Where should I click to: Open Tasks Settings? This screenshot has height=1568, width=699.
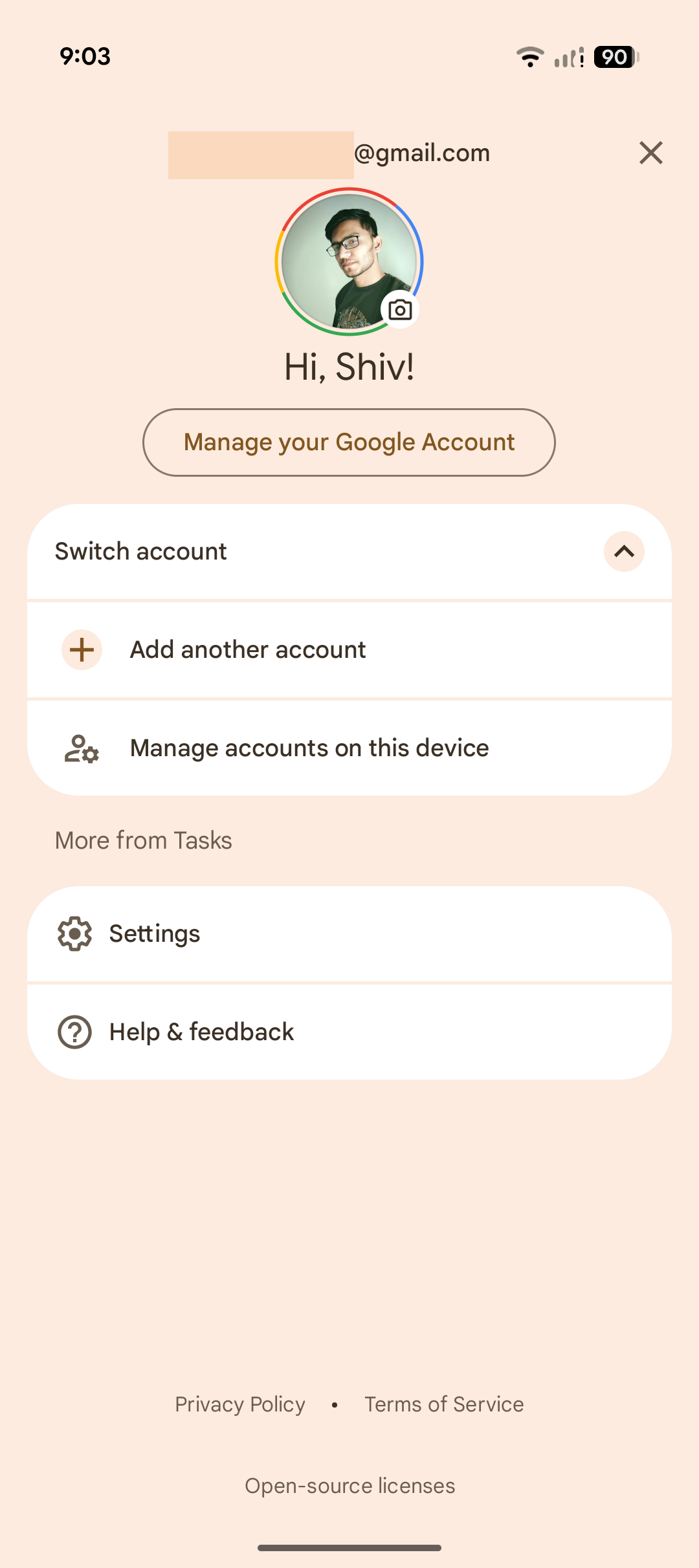point(155,934)
